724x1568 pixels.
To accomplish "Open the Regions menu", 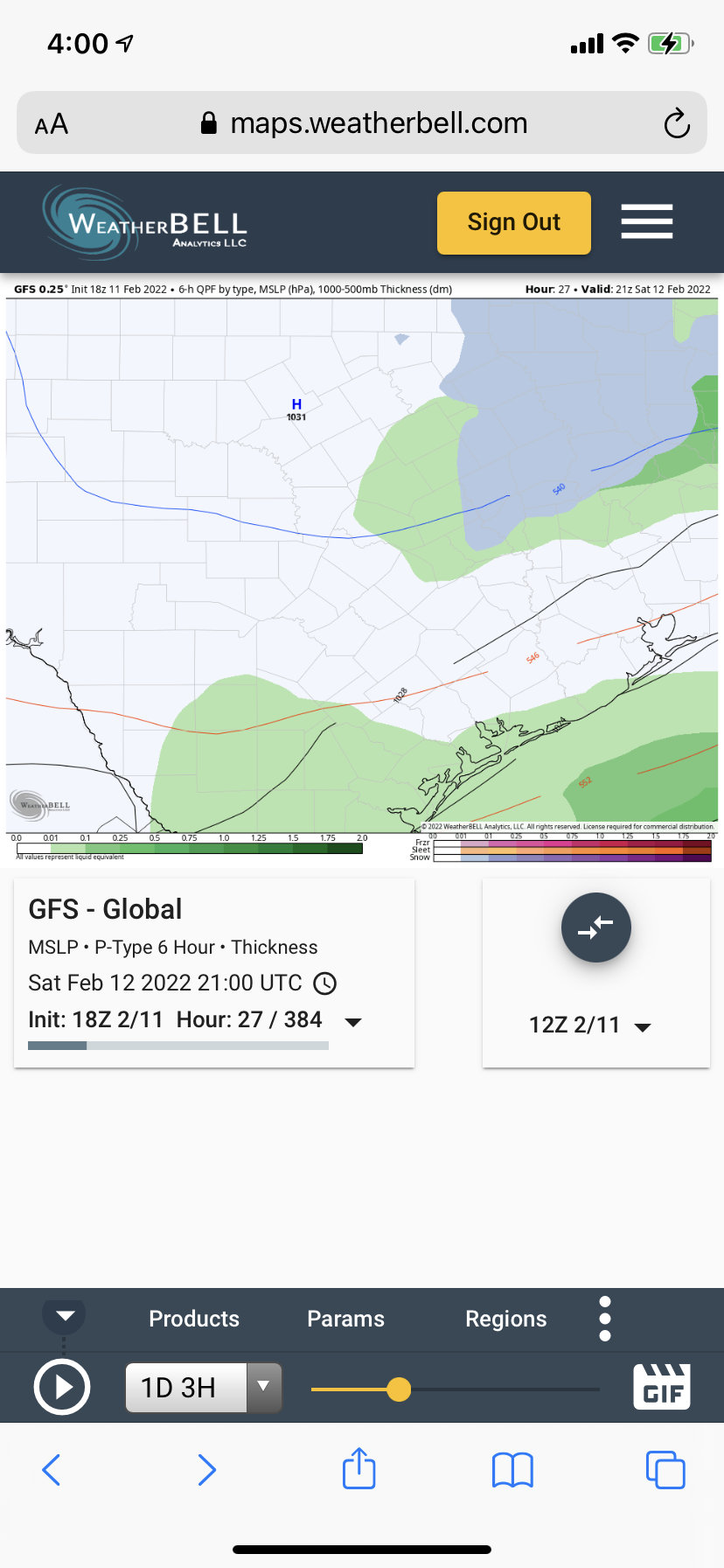I will coord(505,1319).
